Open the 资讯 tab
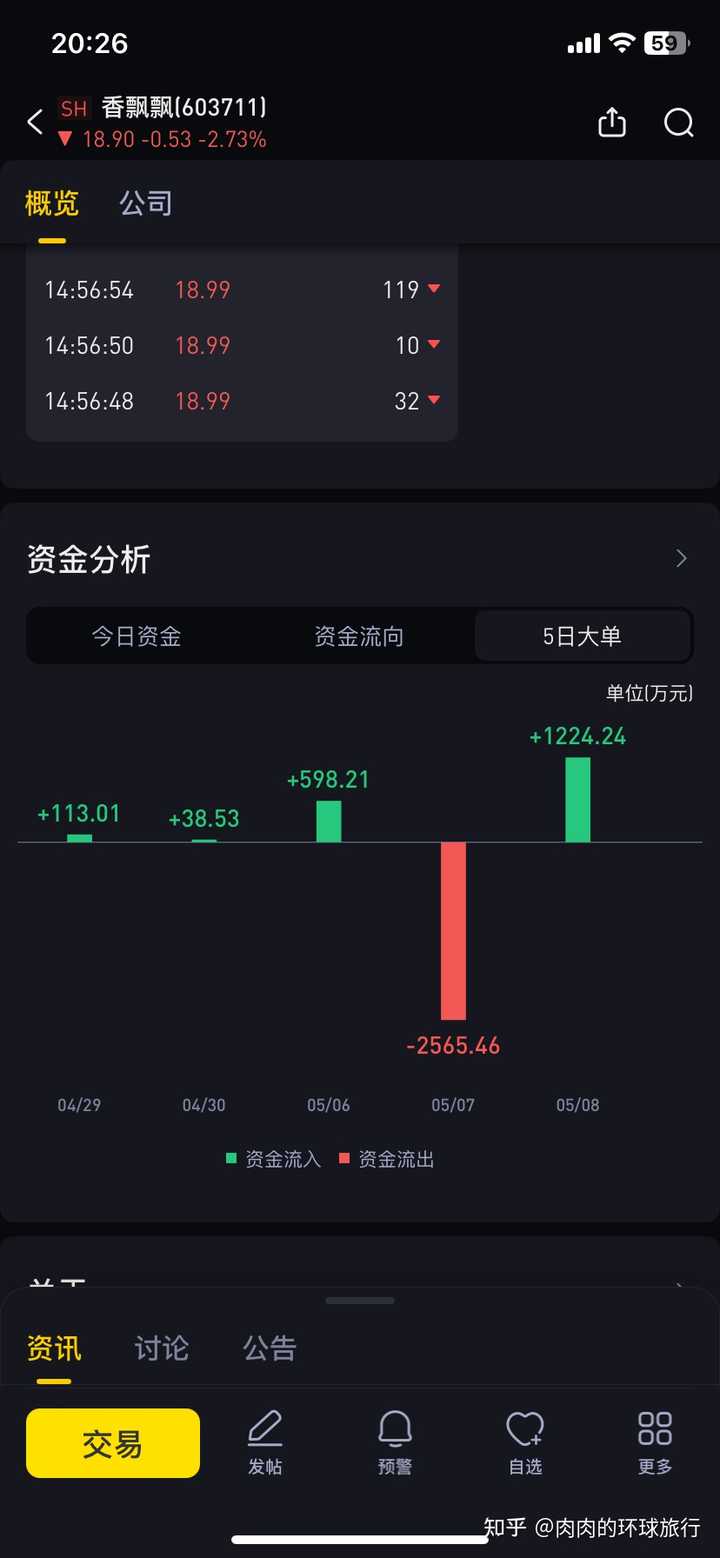720x1558 pixels. click(54, 1348)
